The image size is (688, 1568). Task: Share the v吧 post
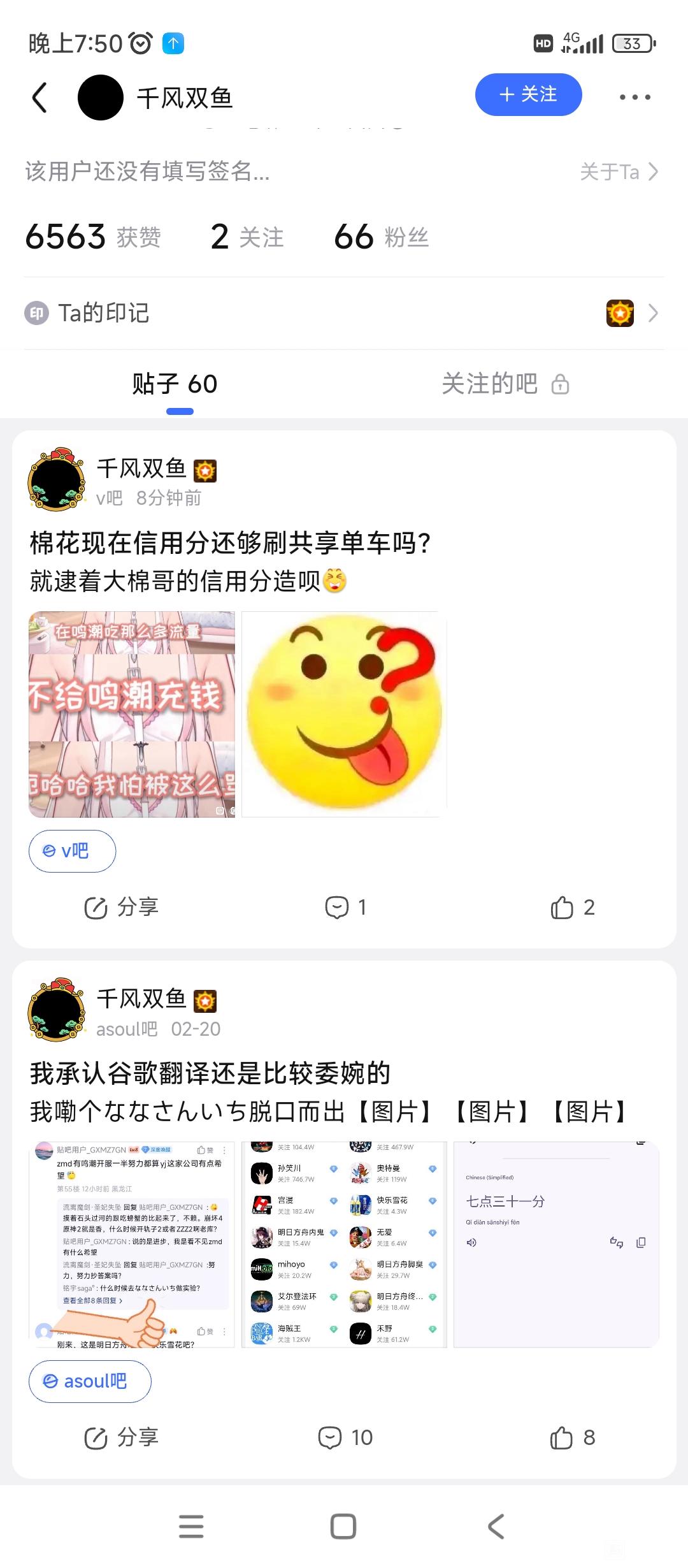pyautogui.click(x=122, y=907)
